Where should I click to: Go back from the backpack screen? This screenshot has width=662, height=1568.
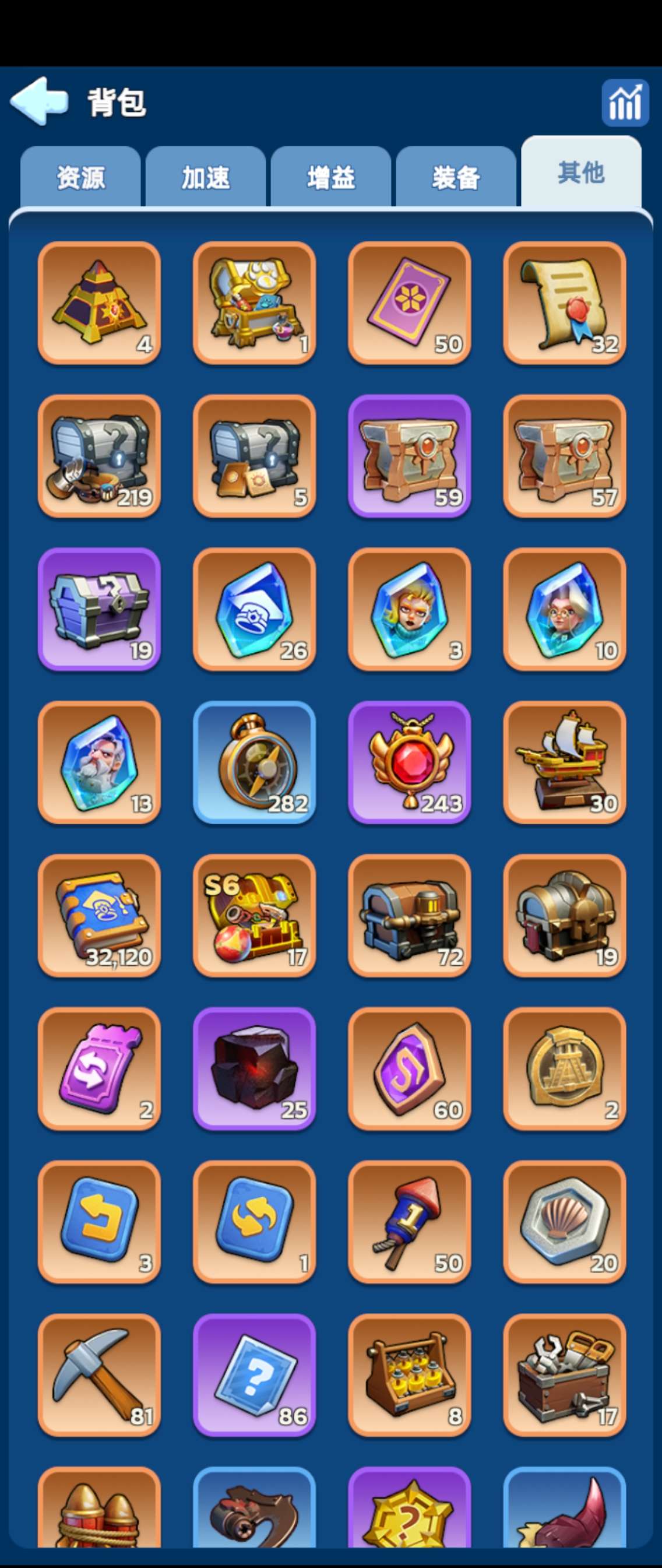39,101
